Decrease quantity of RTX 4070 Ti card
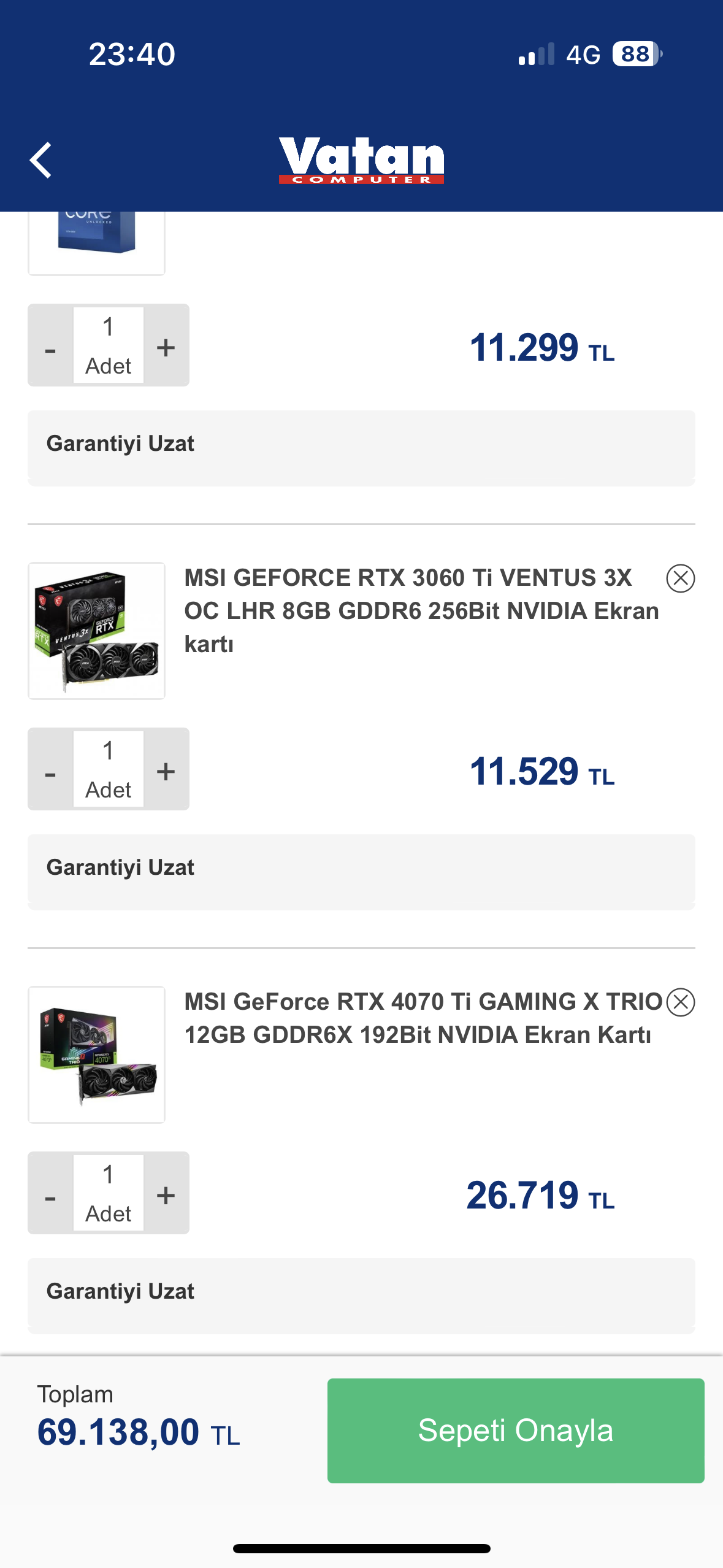 tap(50, 1197)
